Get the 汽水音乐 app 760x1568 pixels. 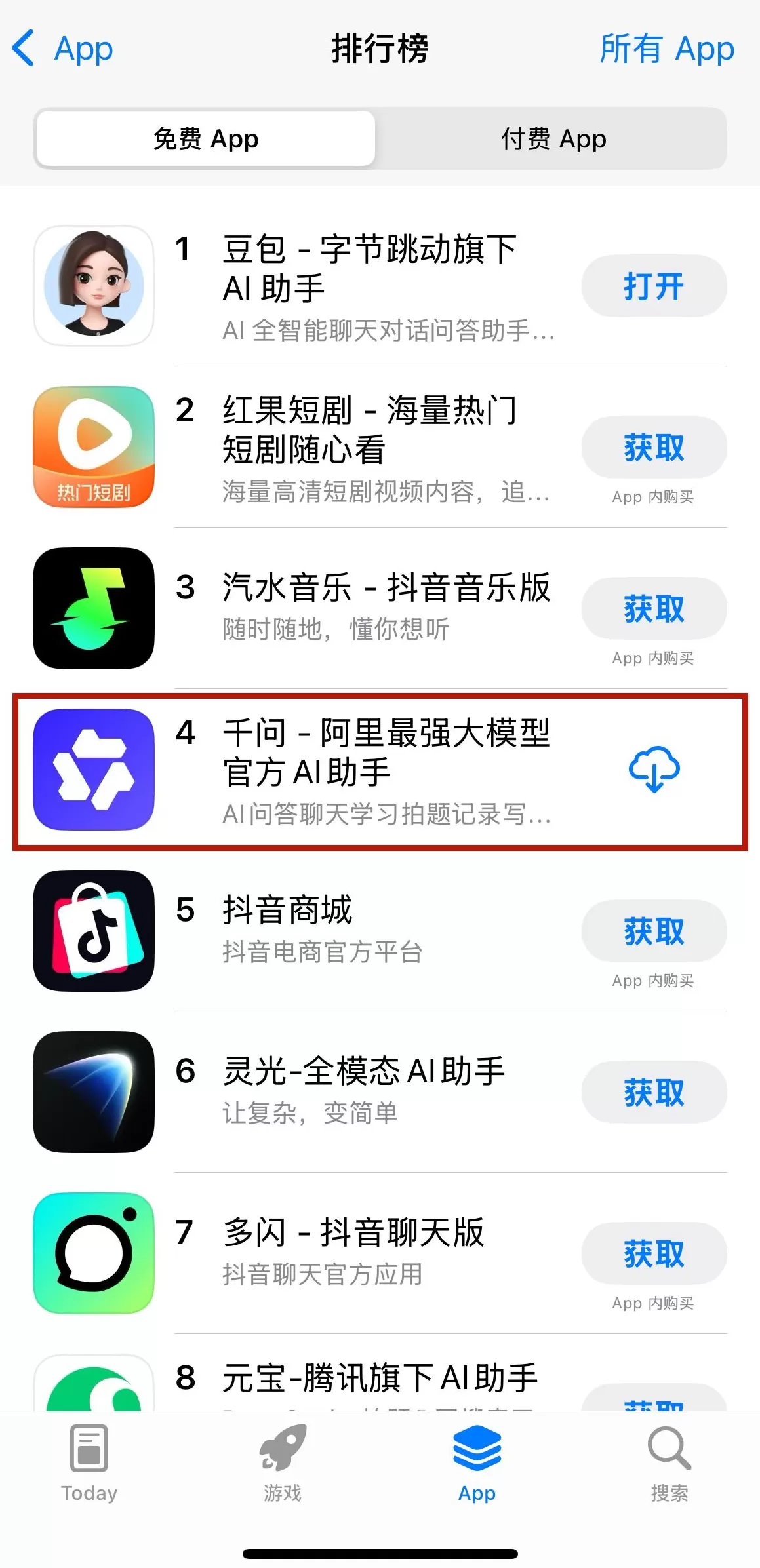[x=653, y=608]
